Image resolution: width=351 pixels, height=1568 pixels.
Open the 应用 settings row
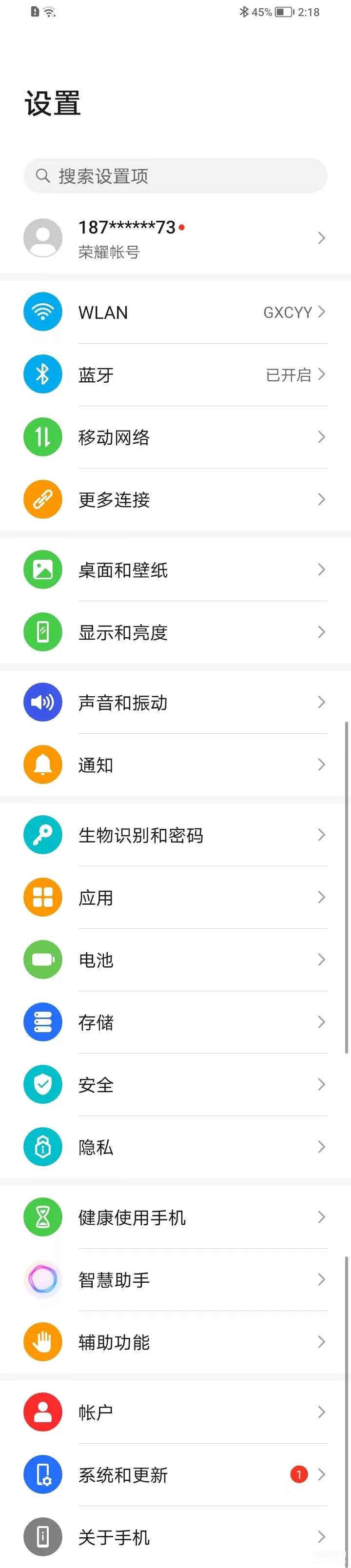point(175,897)
